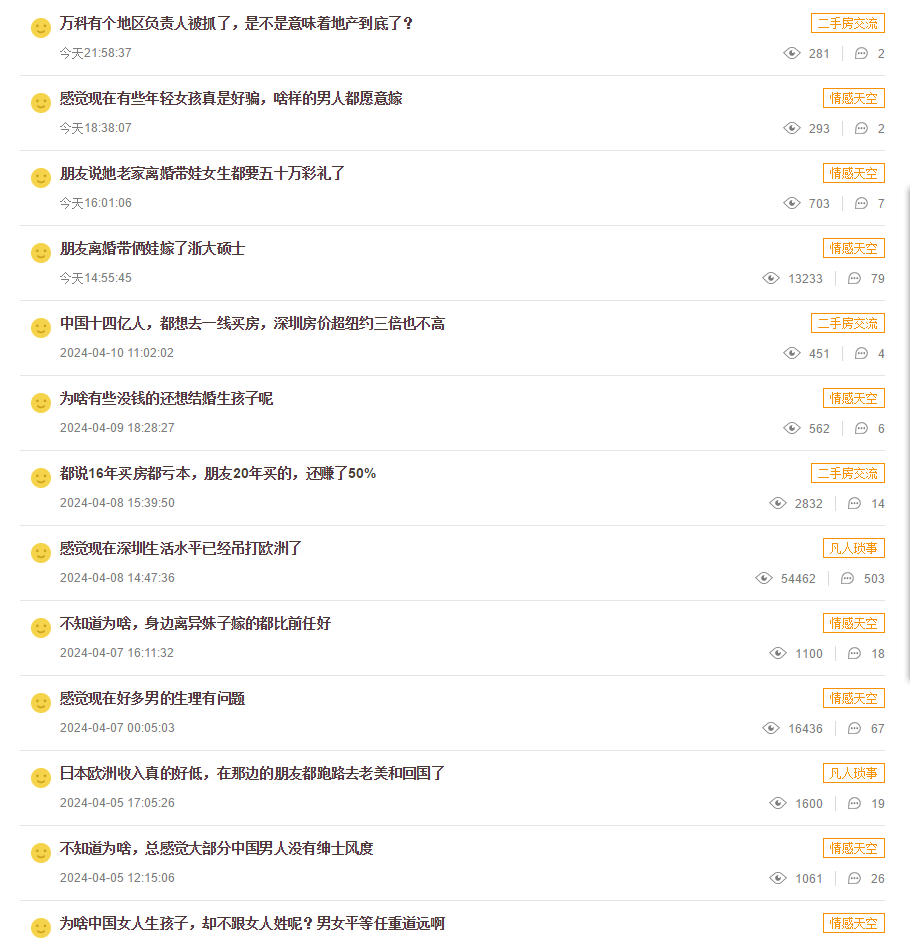Open the post 为啥有些没钱的还想结婚生孩子呢
Viewport: 910px width, 938px height.
(166, 398)
